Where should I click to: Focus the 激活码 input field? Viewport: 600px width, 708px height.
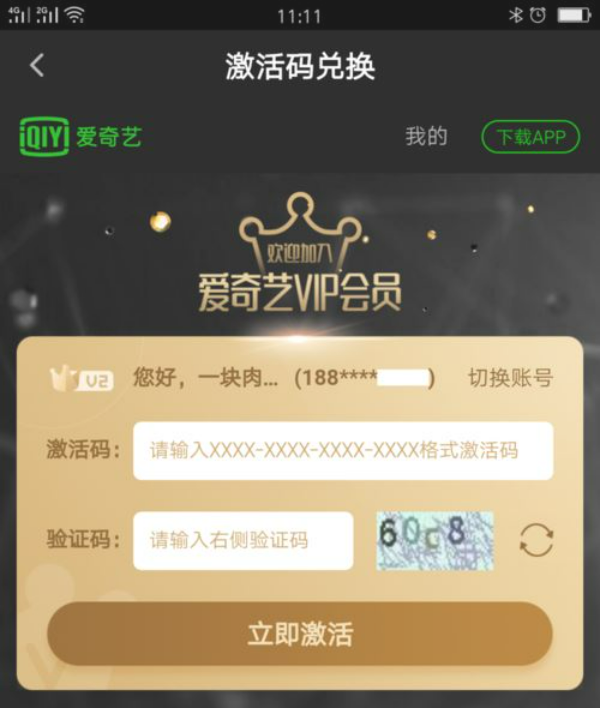[342, 450]
